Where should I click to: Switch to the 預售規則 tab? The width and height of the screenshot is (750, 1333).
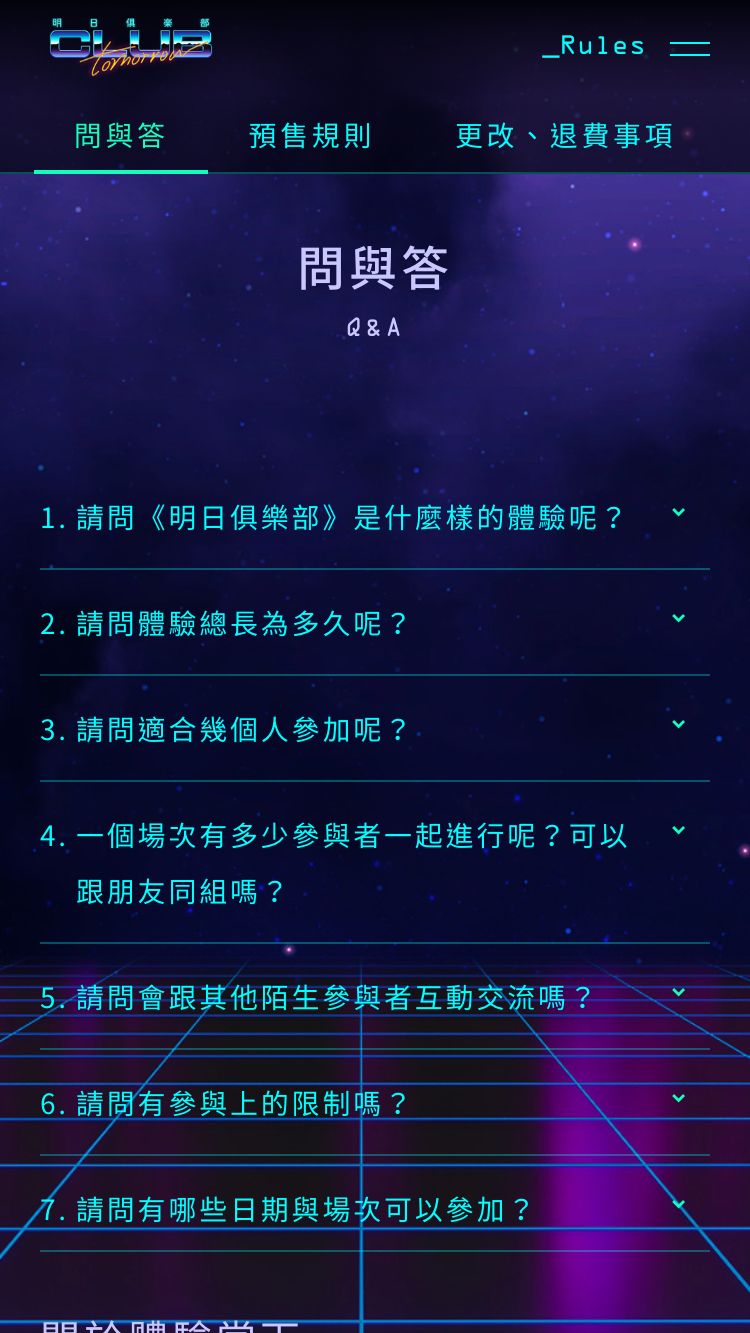[310, 135]
